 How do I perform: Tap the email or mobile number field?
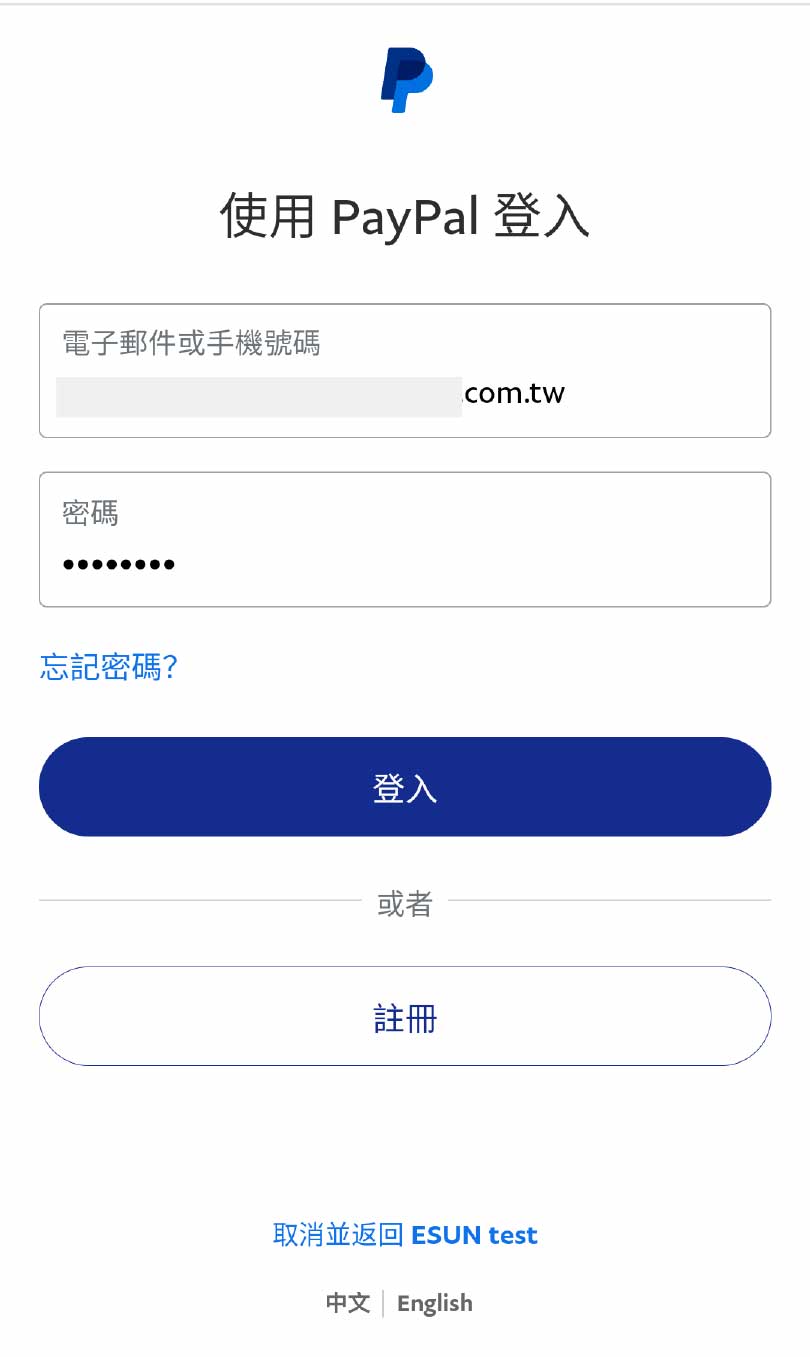405,371
